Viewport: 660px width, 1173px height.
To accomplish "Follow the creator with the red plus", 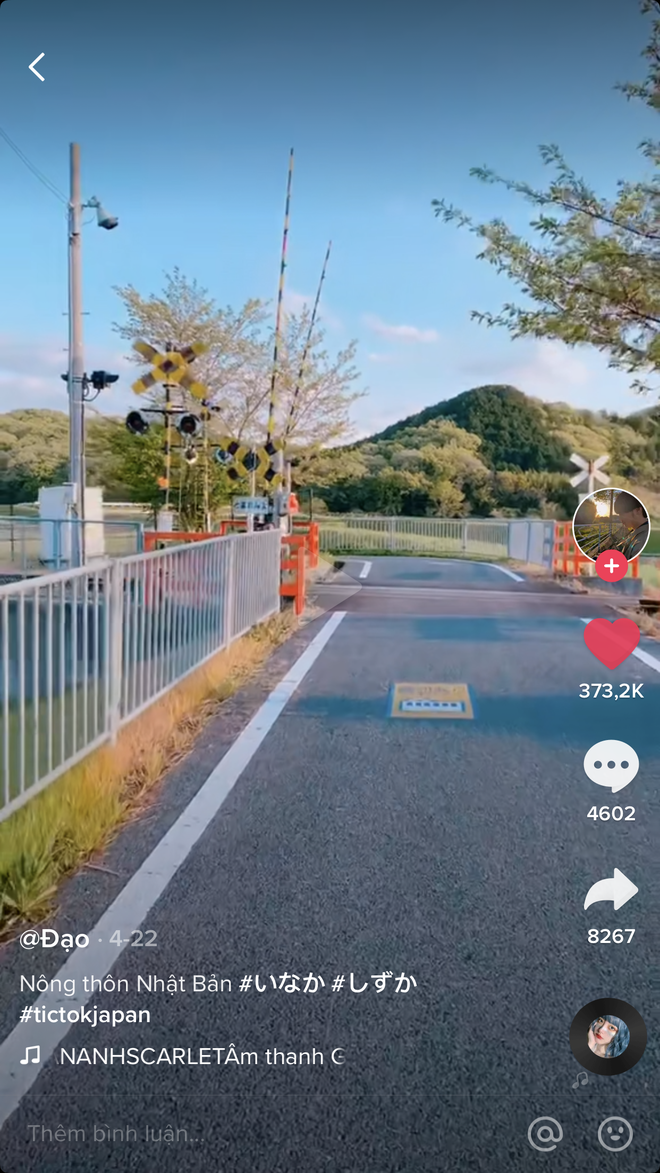I will click(x=611, y=566).
